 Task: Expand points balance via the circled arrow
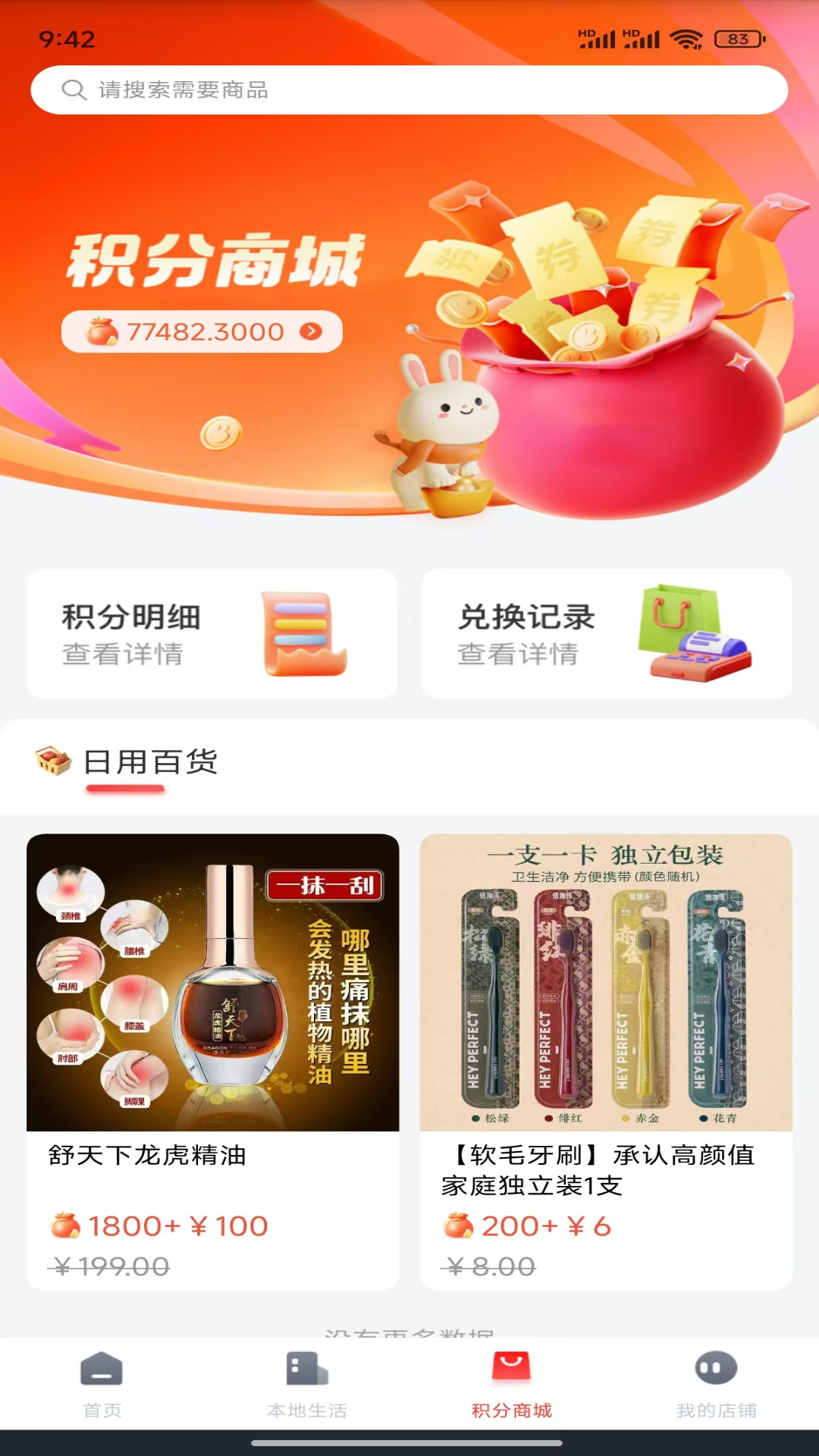311,331
